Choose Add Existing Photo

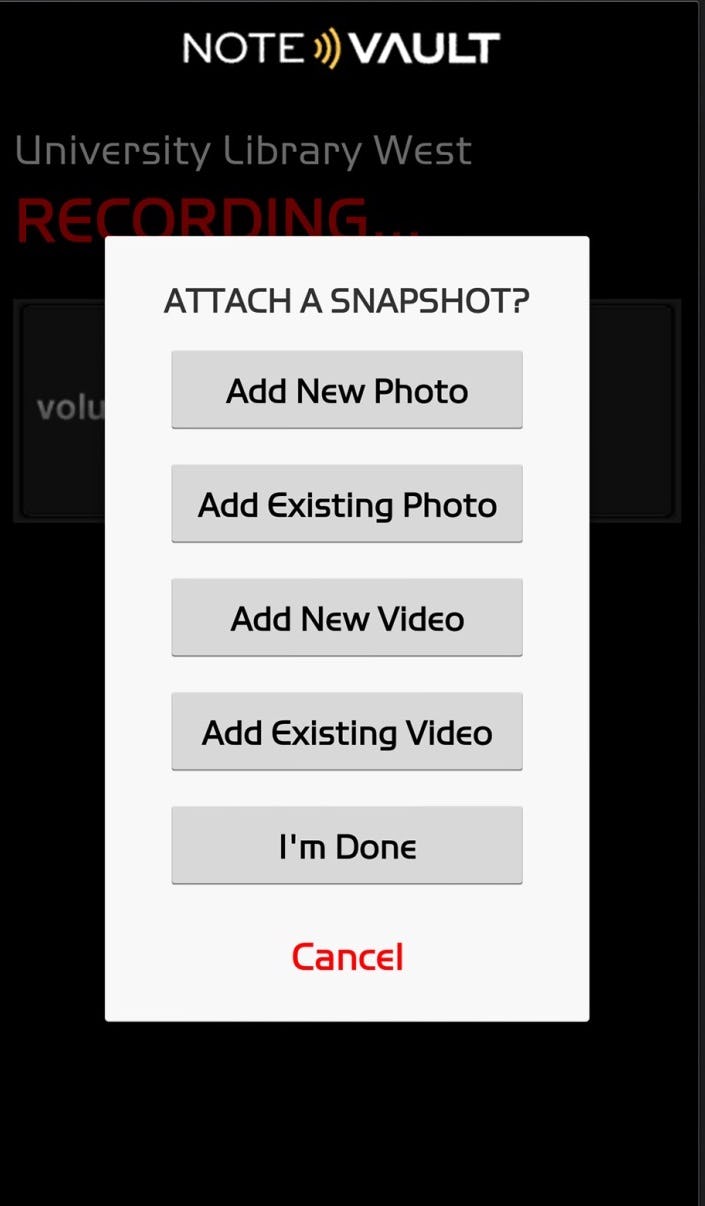click(347, 504)
